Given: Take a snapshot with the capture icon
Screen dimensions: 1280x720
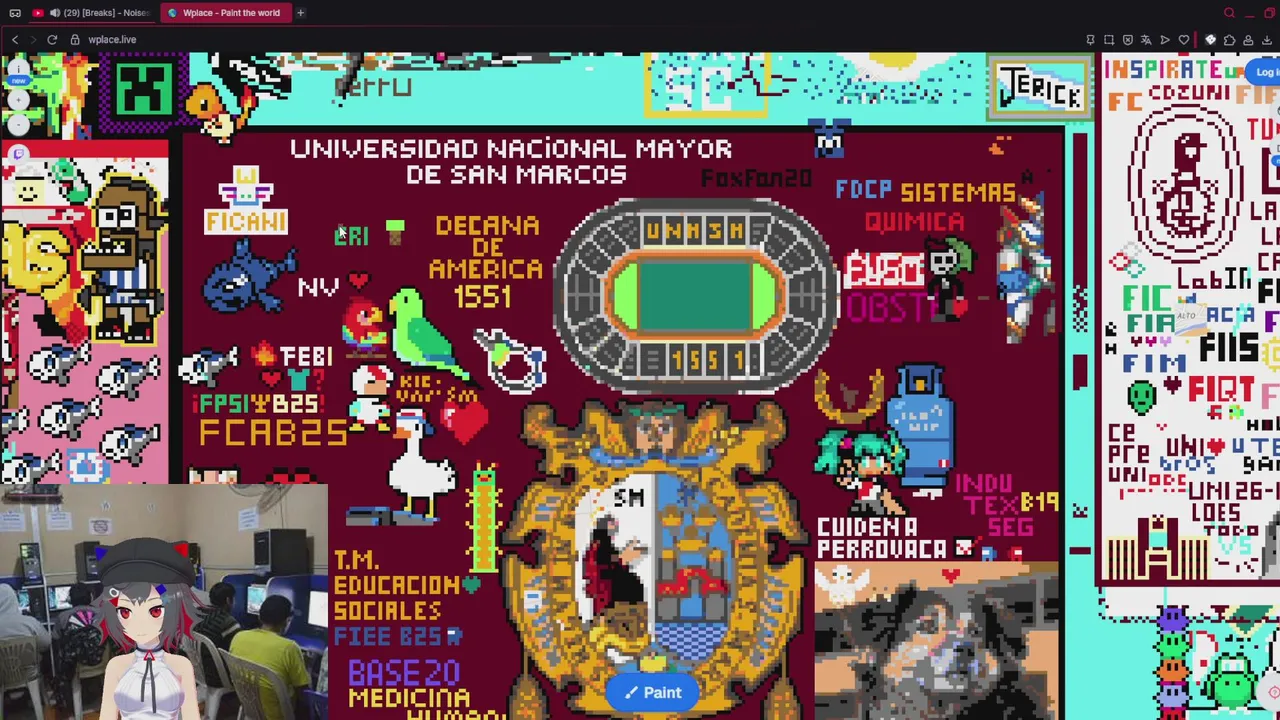Looking at the screenshot, I should (1109, 40).
